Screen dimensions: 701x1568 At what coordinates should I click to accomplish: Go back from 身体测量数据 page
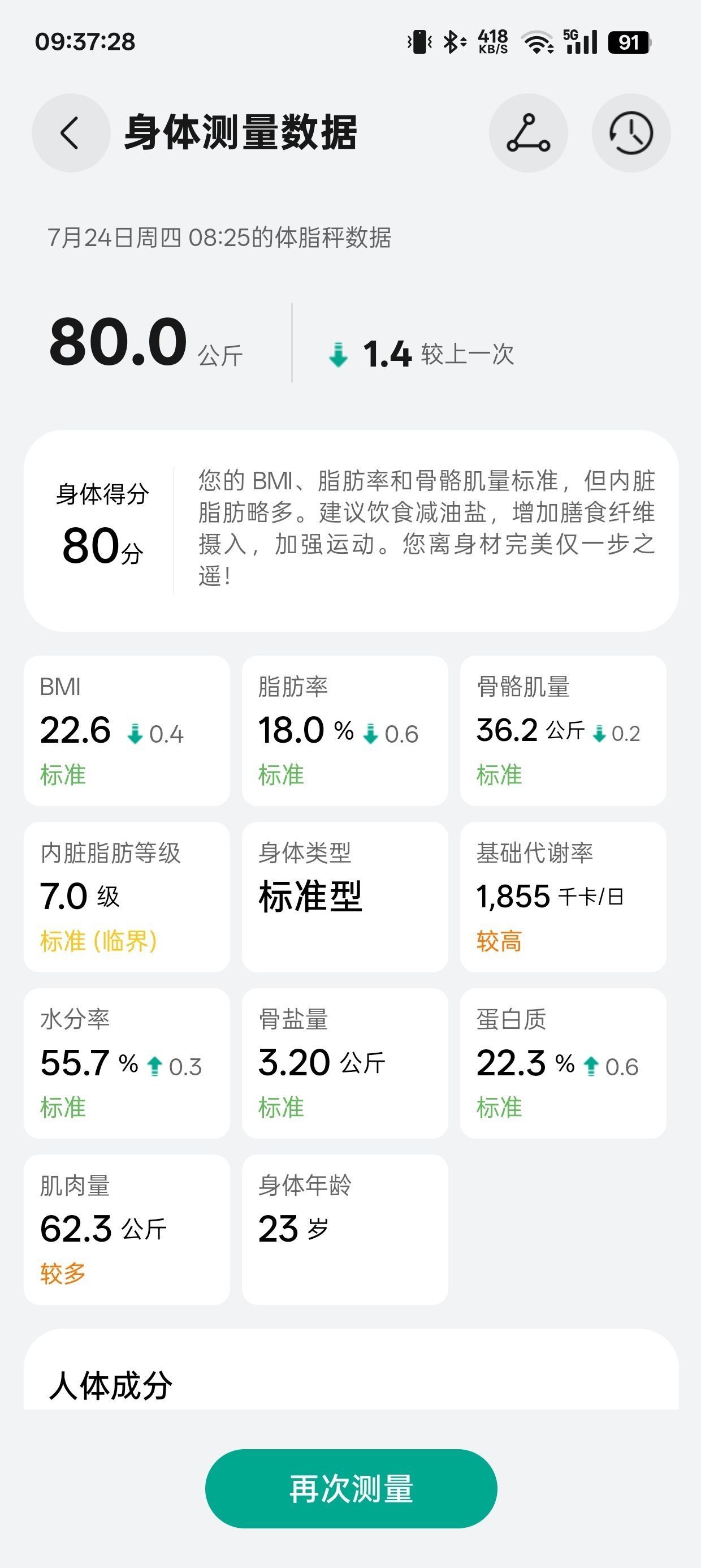click(71, 133)
